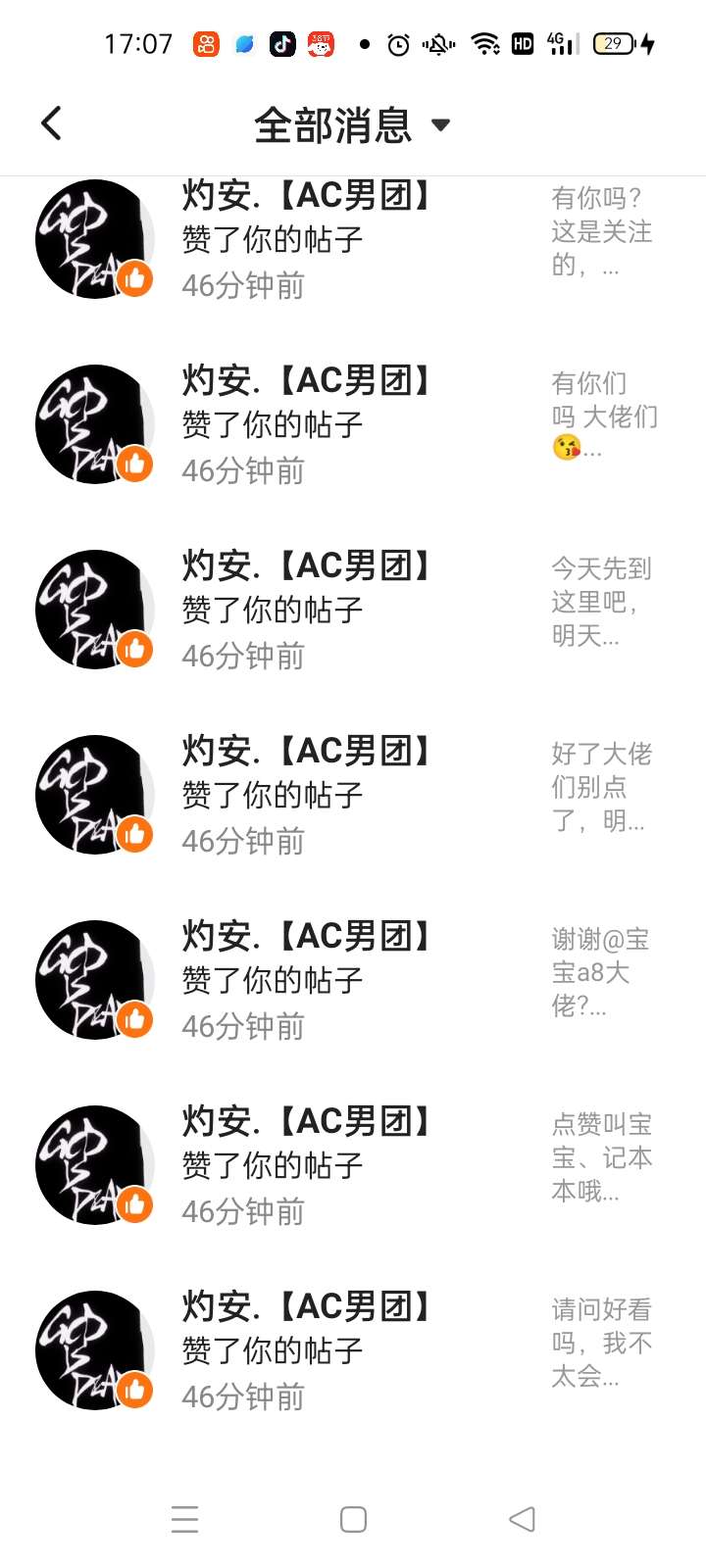Open notification for post '谢谢@宝宝a8大佬'
This screenshot has height=1568, width=706.
(353, 980)
